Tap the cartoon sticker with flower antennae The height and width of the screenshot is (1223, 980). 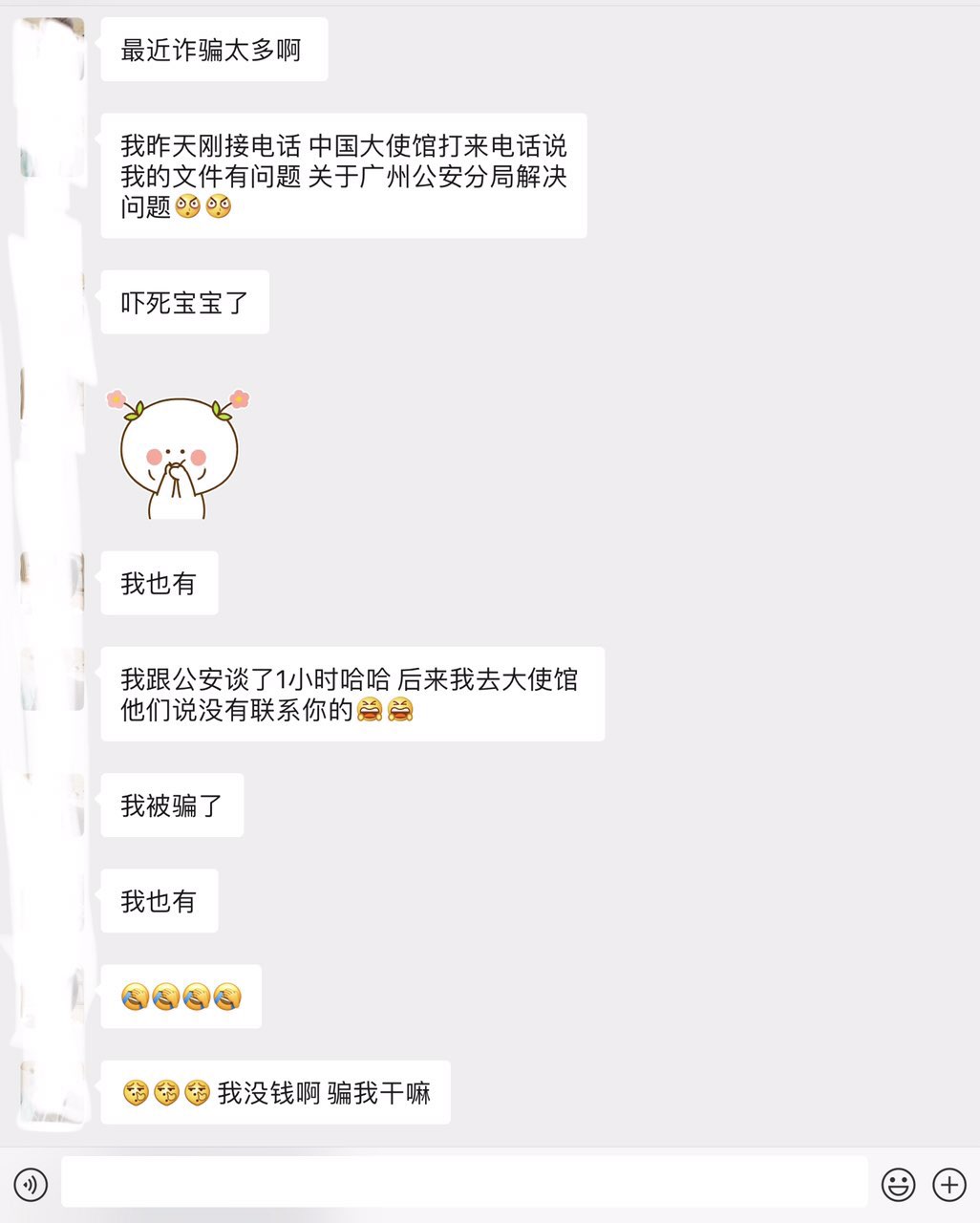[x=179, y=454]
